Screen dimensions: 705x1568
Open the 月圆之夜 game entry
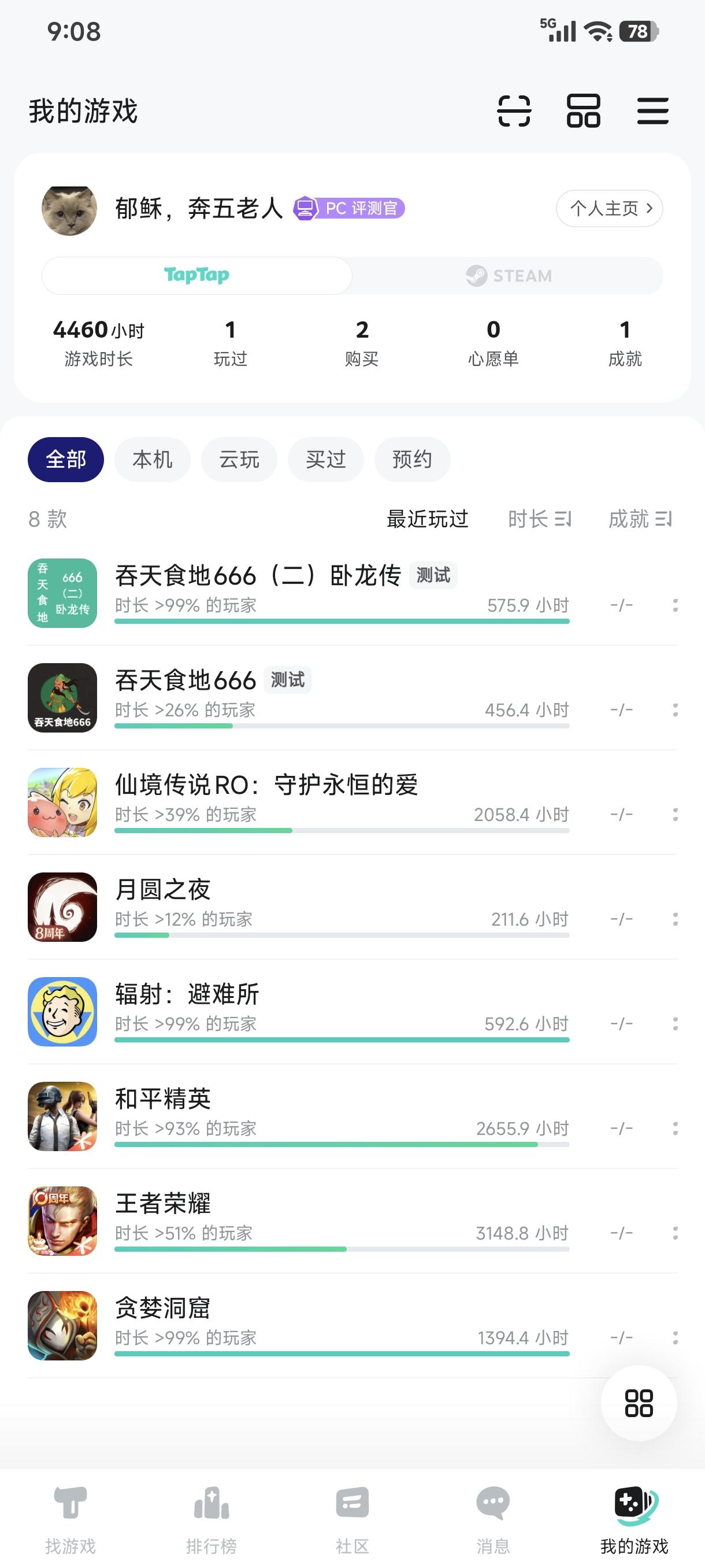click(x=163, y=890)
